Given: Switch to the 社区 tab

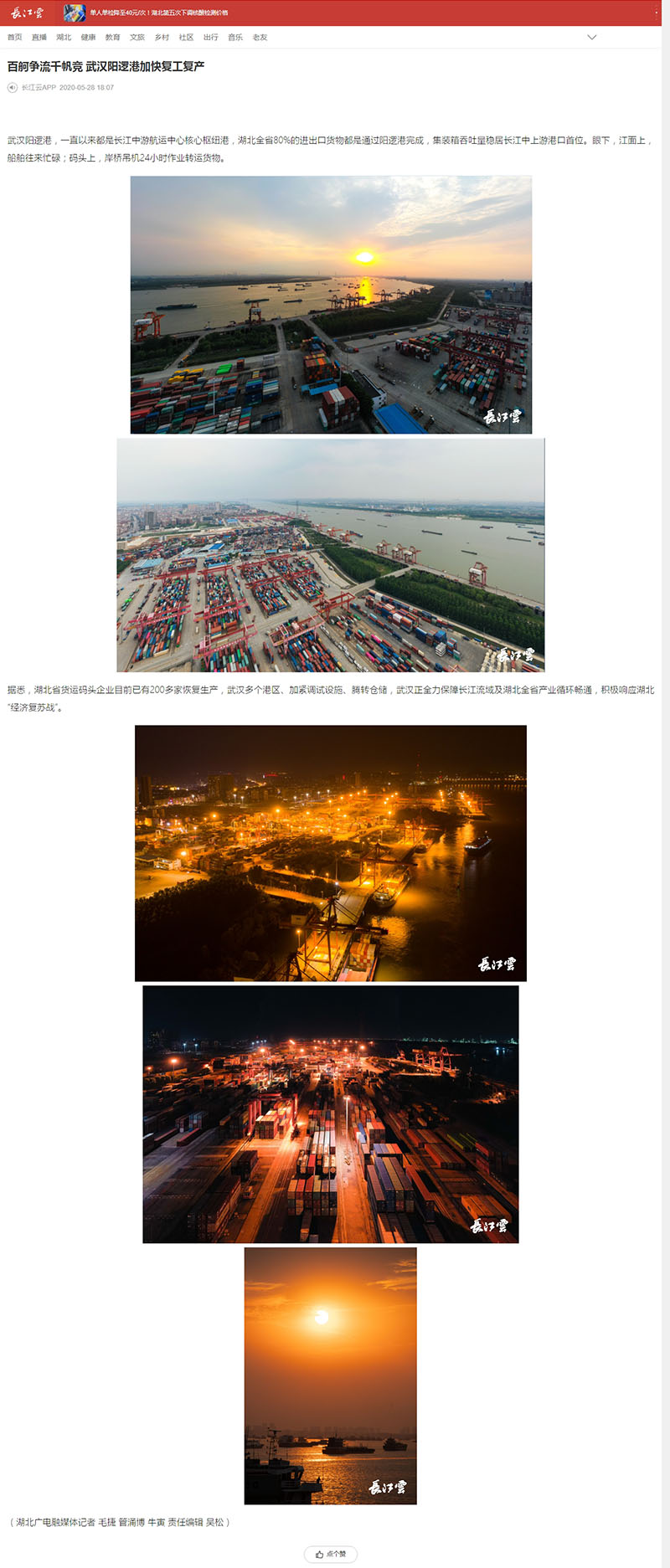Looking at the screenshot, I should [186, 38].
